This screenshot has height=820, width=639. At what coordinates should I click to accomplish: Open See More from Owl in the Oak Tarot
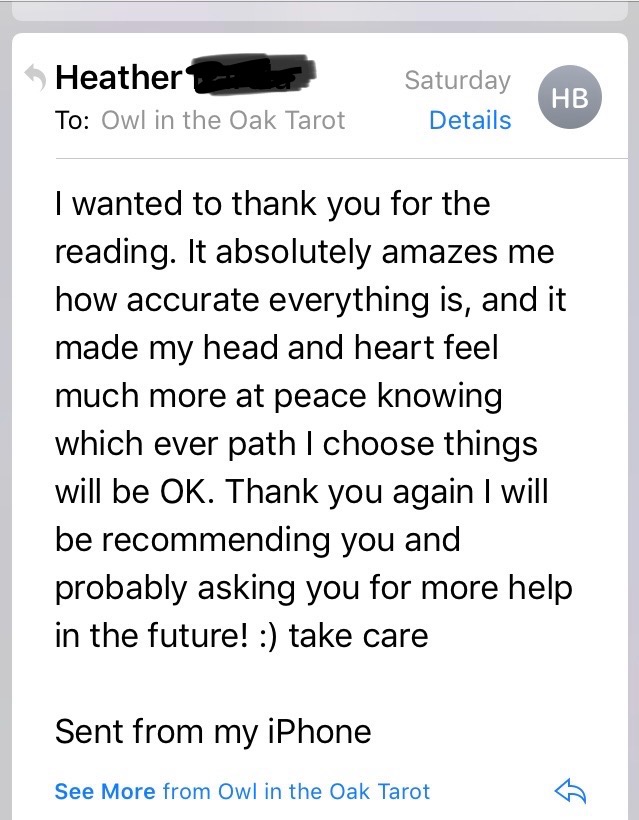pos(242,792)
